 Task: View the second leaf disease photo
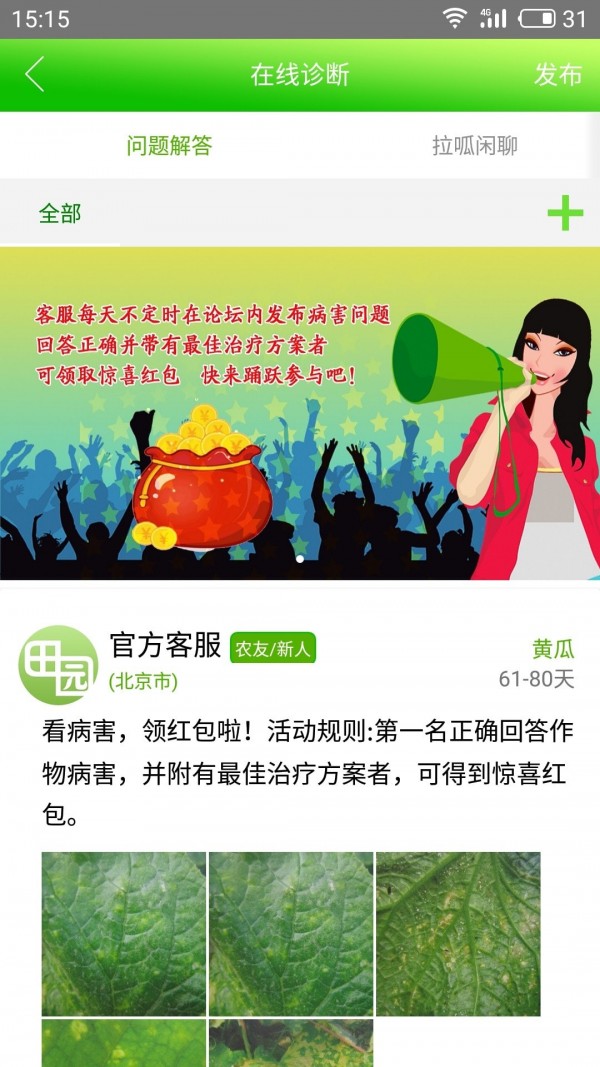(x=290, y=933)
